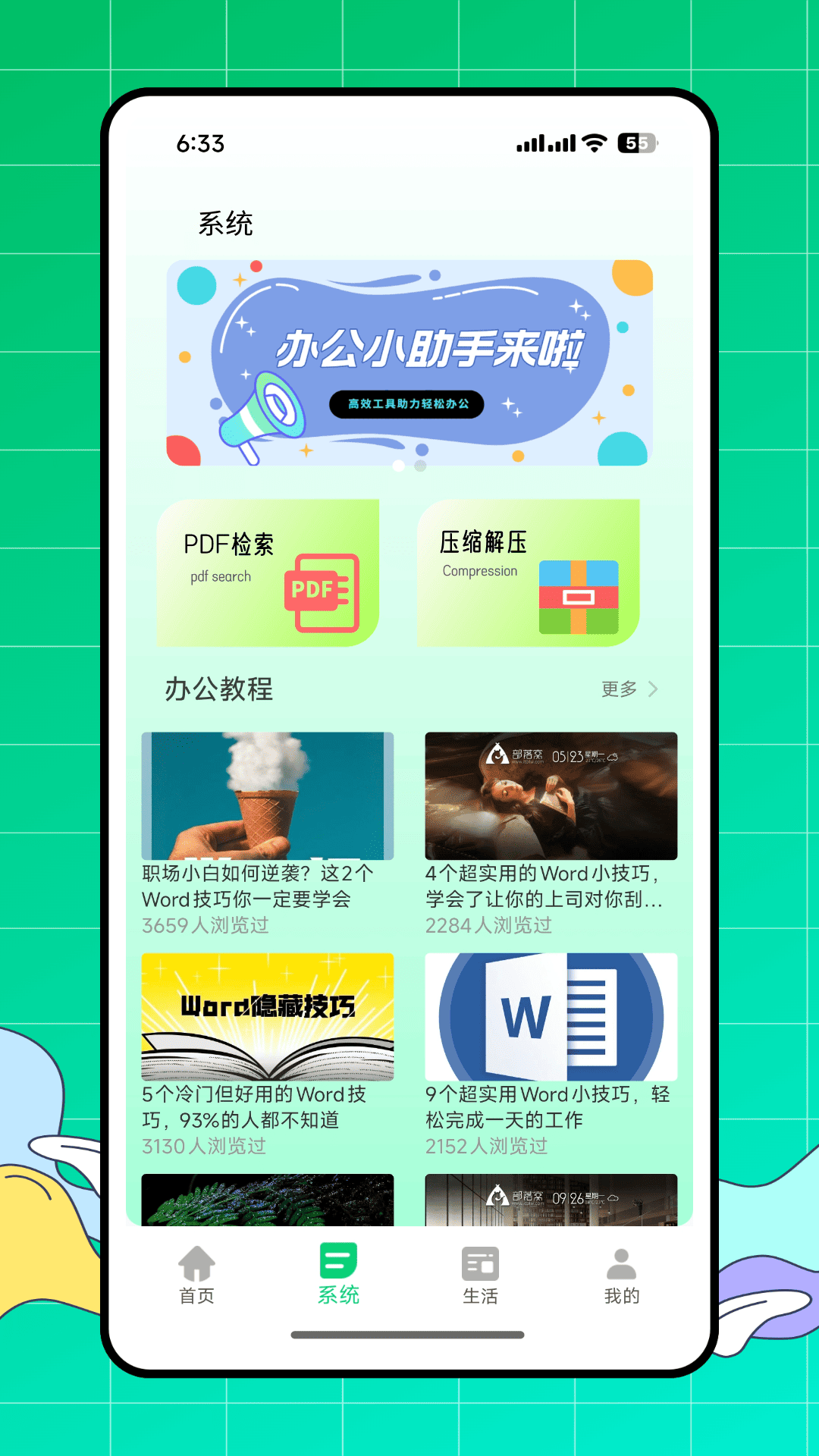Screen dimensions: 819x1456
Task: Switch to the 我的 tab
Action: pyautogui.click(x=620, y=1274)
